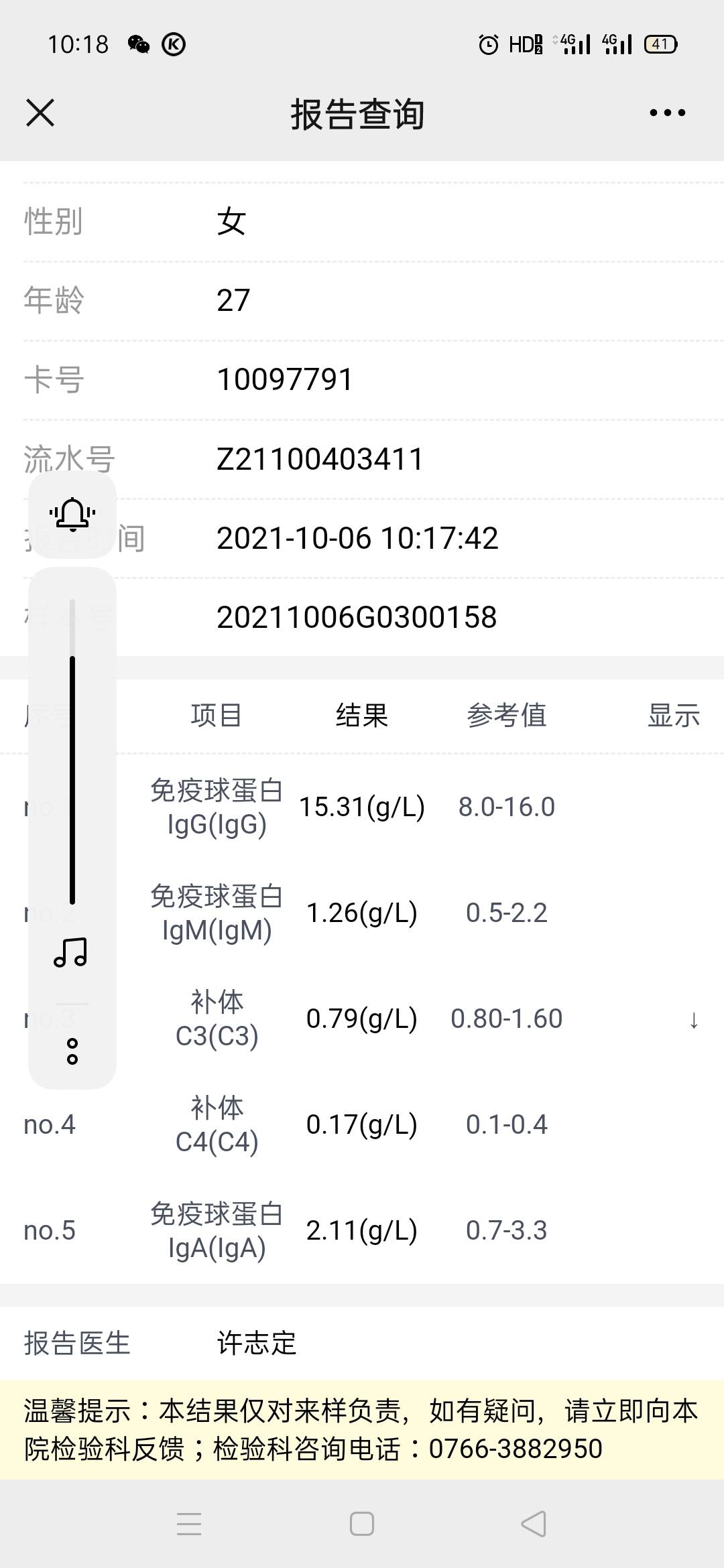Tap the WeChat icon in the status bar
The image size is (724, 1568).
pos(137,45)
